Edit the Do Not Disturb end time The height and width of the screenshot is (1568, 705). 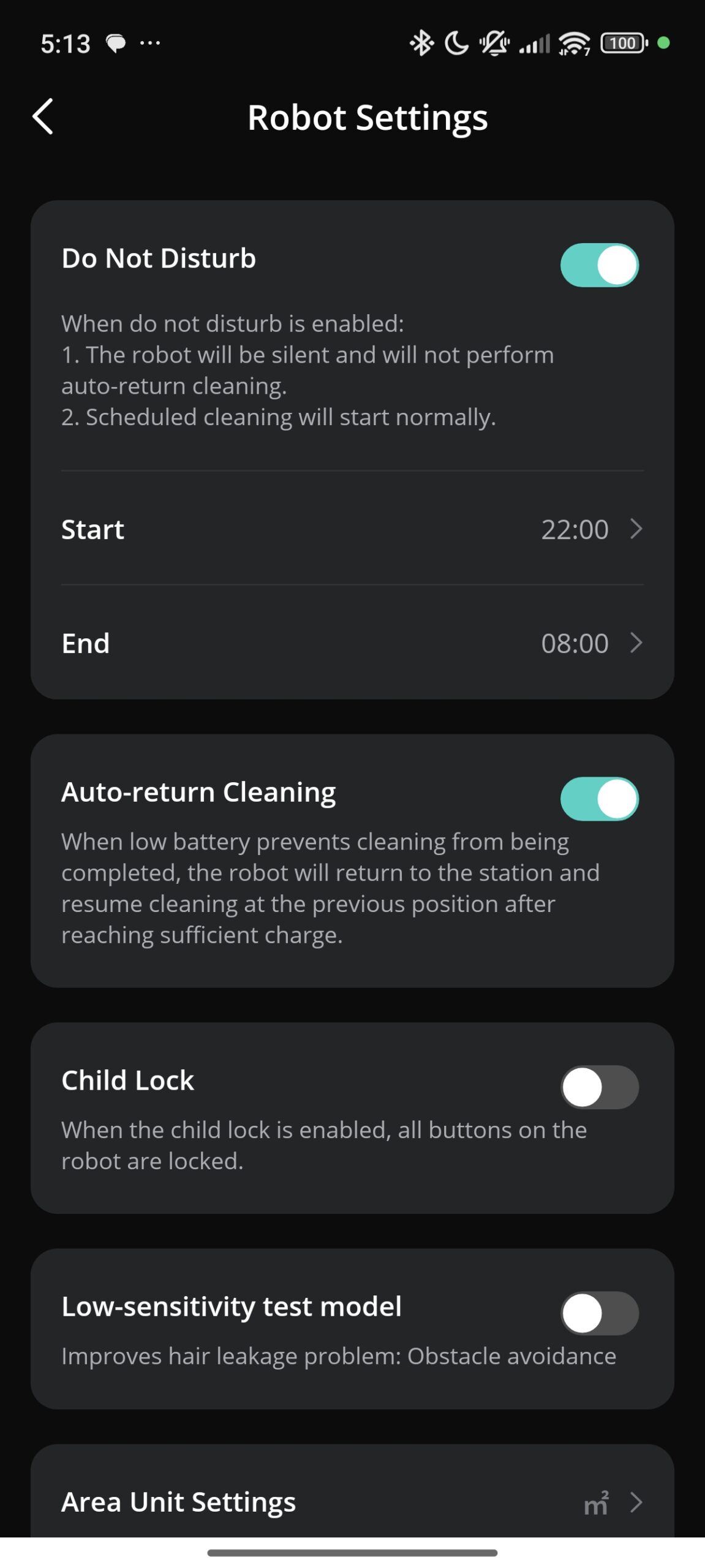pyautogui.click(x=352, y=643)
